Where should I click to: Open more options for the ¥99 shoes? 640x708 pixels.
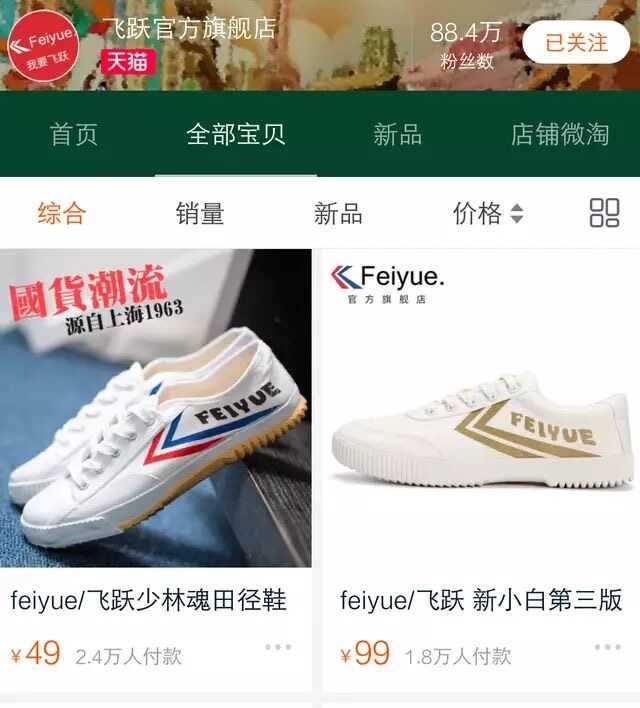pos(607,647)
